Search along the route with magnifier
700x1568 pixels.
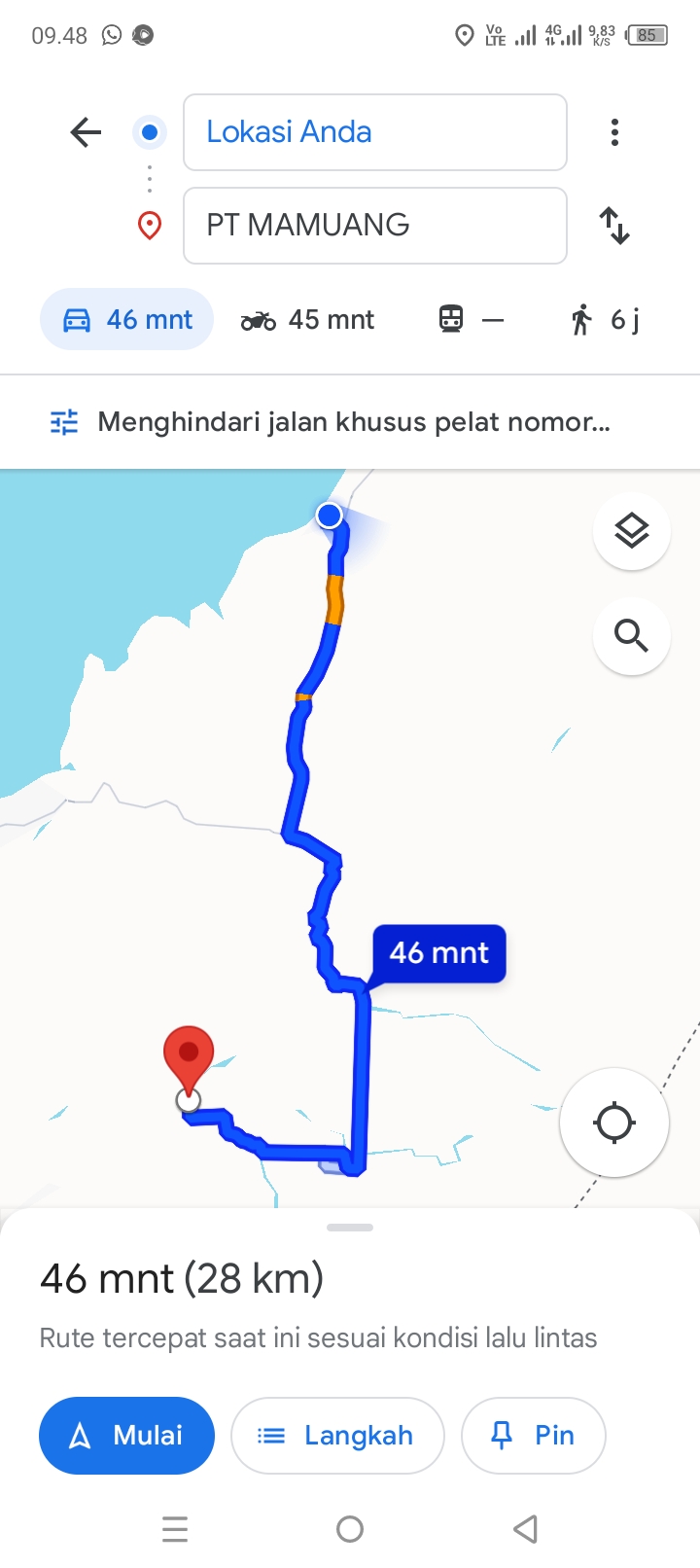pos(632,636)
